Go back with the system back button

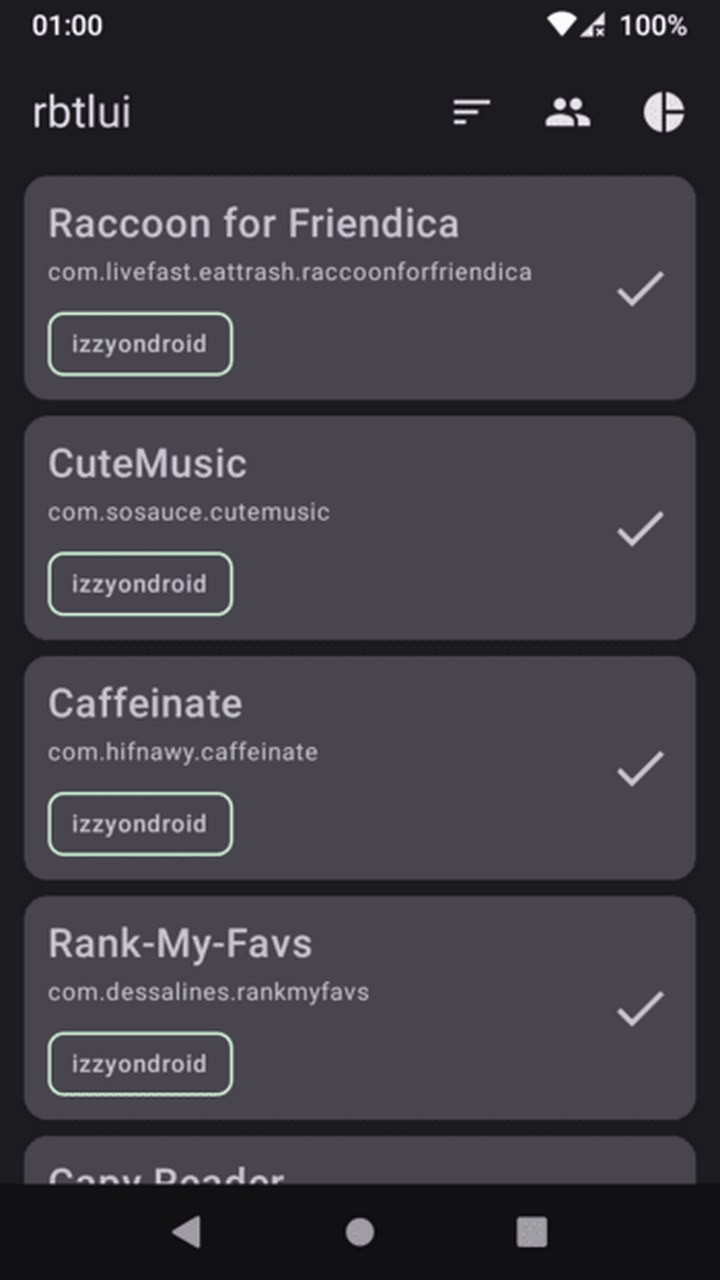point(187,1232)
